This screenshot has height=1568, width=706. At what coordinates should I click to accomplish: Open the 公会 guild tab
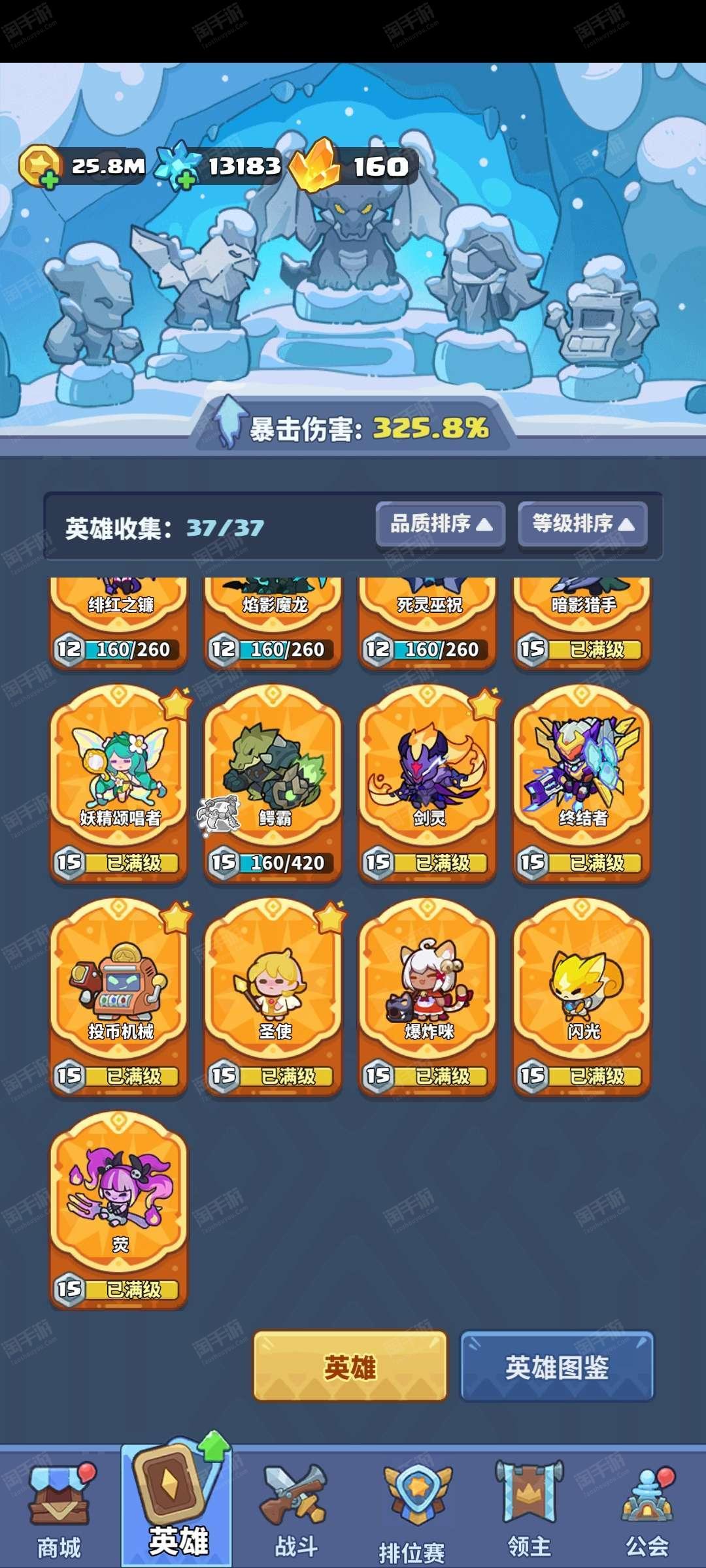(x=647, y=1511)
